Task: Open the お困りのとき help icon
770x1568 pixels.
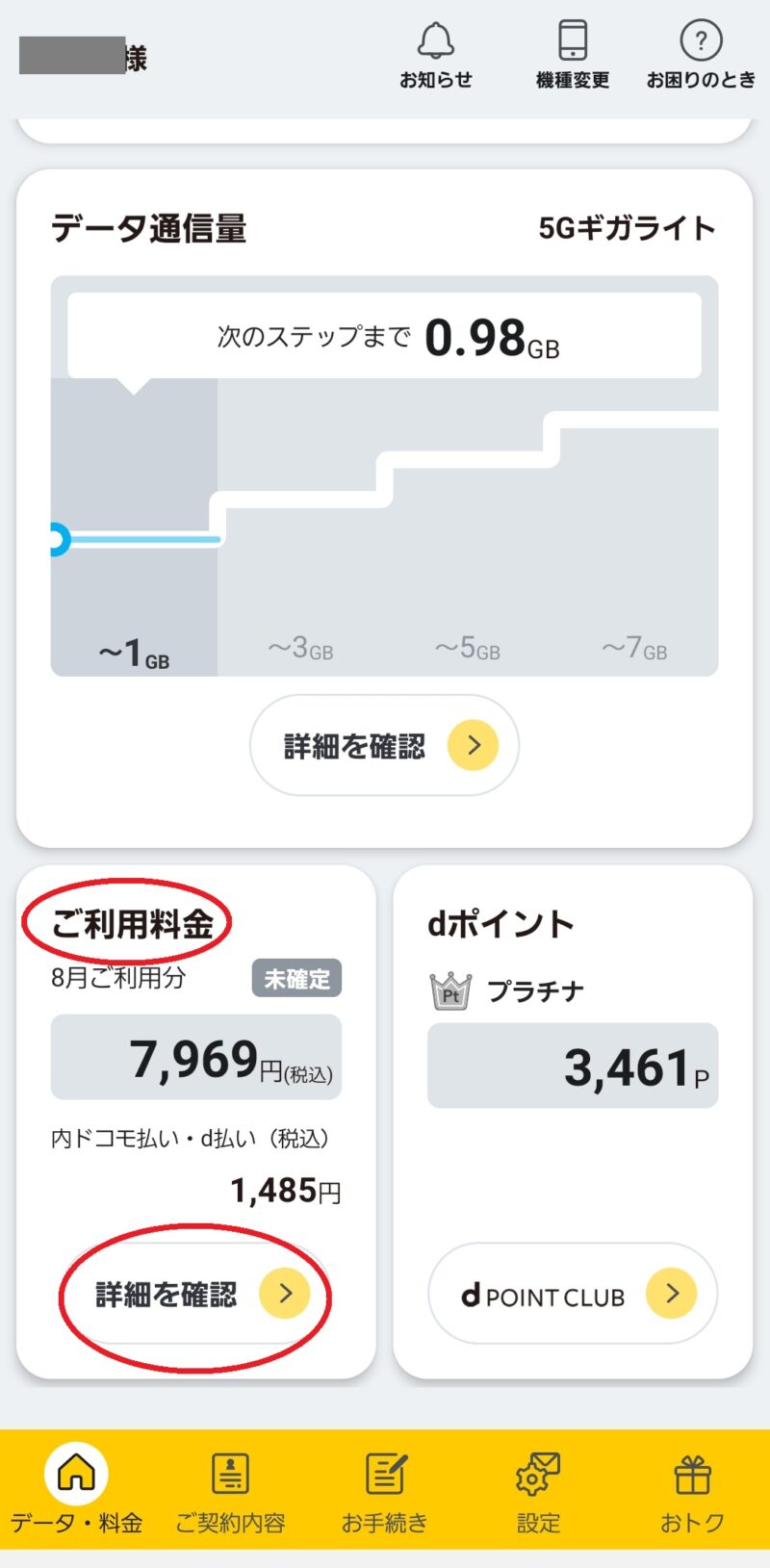Action: [701, 56]
